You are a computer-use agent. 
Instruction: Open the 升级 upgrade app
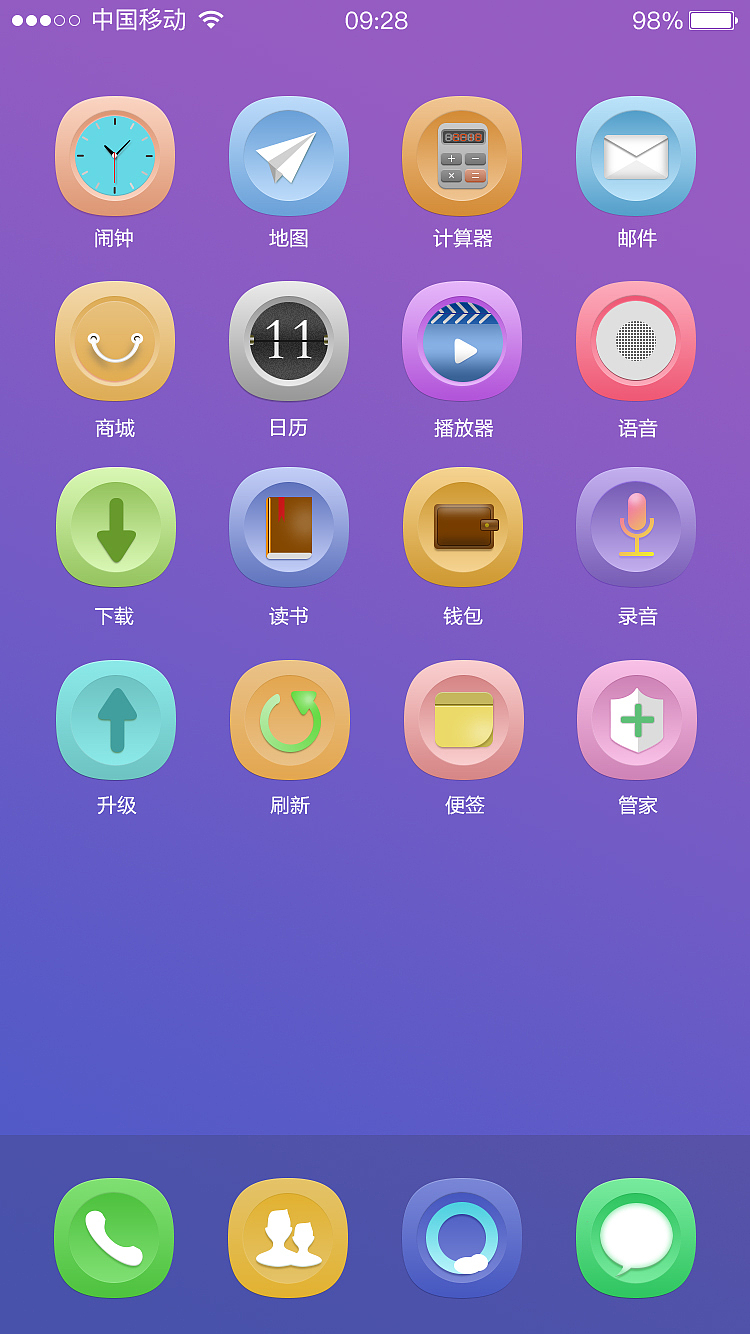(x=115, y=719)
